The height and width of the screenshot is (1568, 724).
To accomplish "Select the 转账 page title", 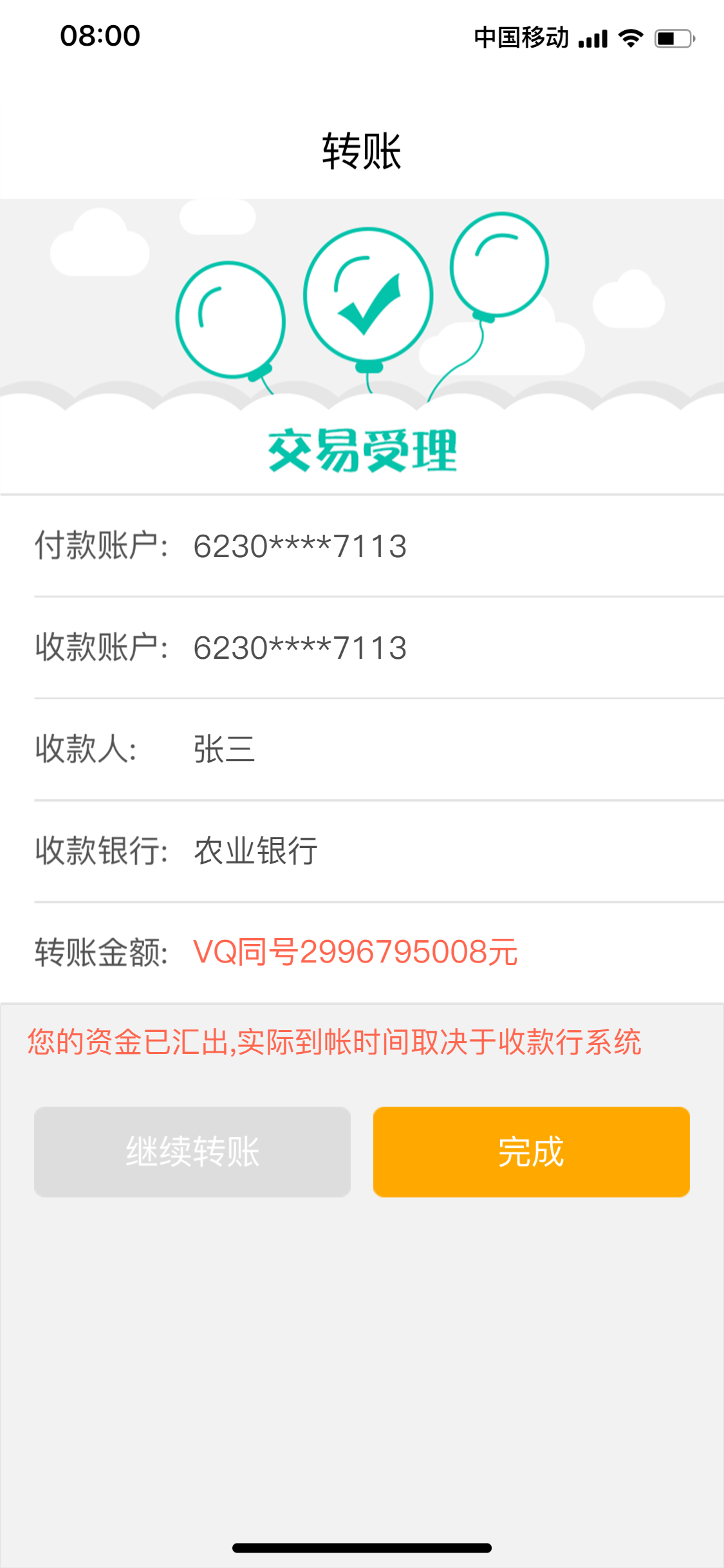I will (362, 151).
